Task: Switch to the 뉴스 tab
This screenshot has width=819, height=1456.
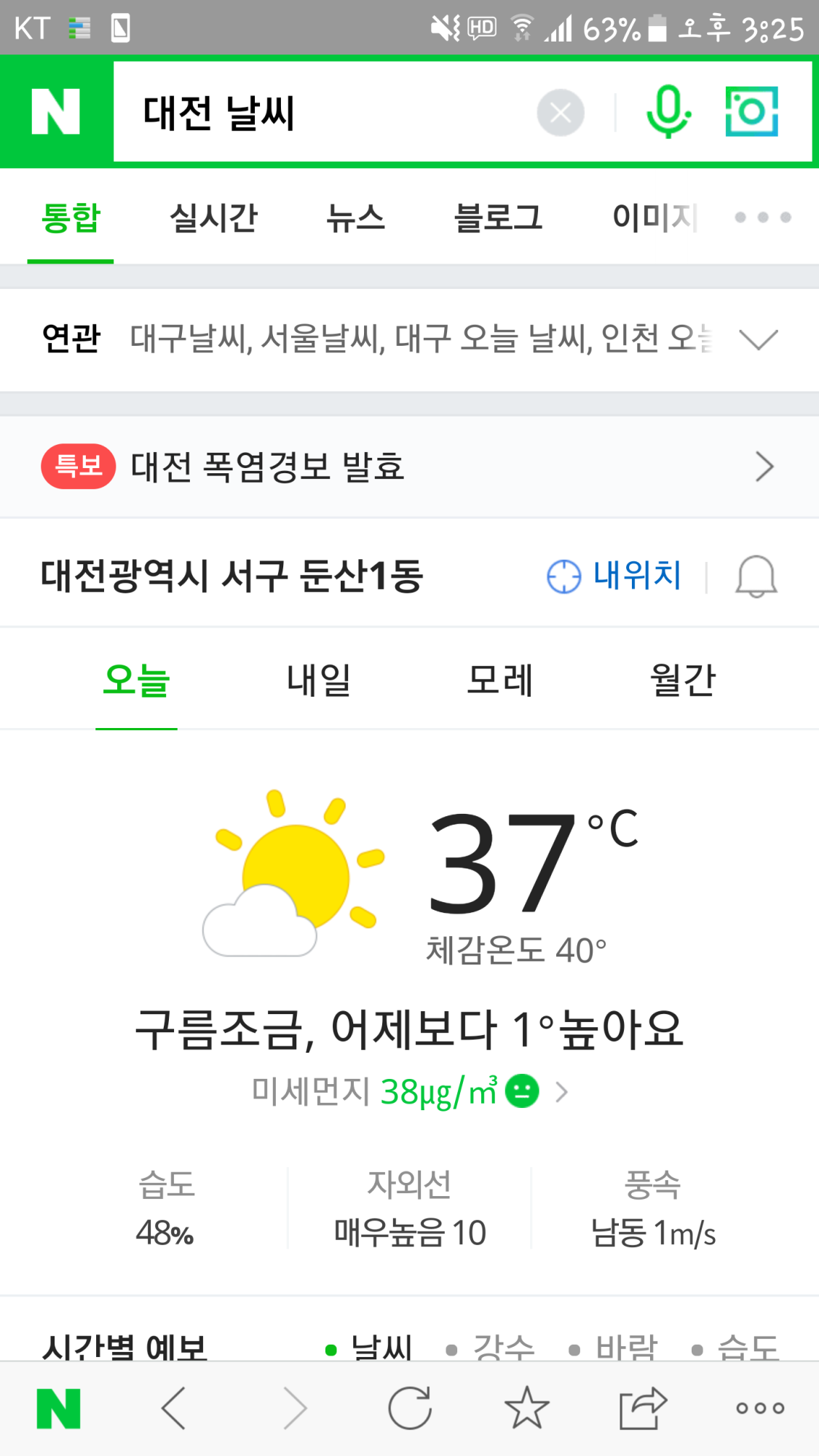Action: tap(355, 217)
